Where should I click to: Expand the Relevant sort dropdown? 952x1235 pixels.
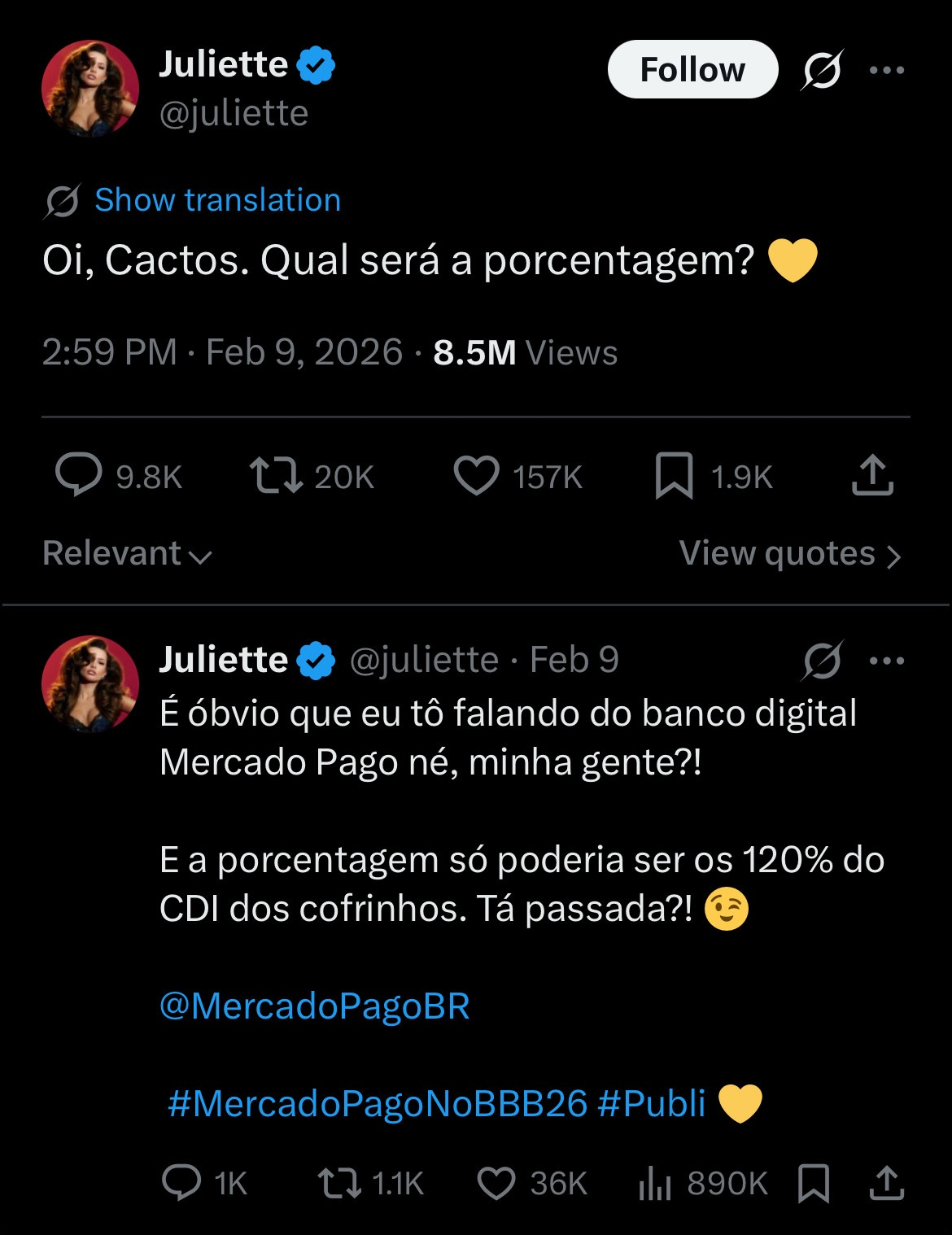[x=127, y=554]
